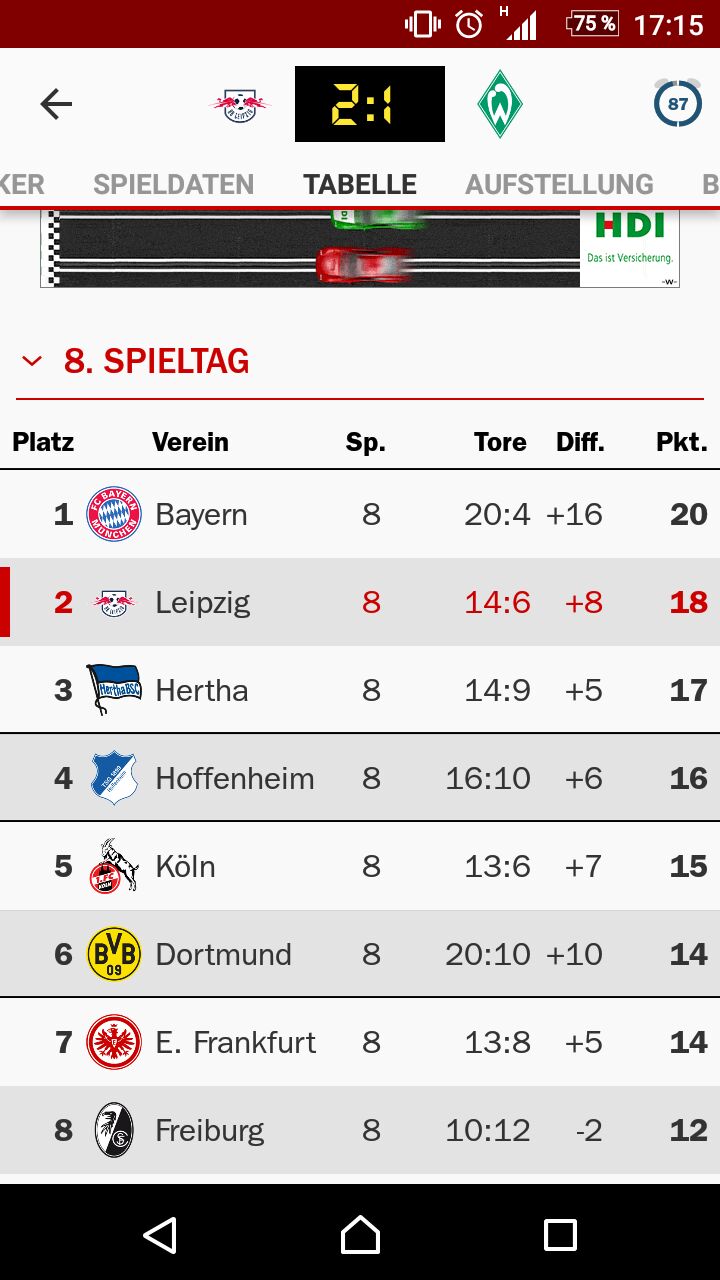Image resolution: width=720 pixels, height=1280 pixels.
Task: Open recent apps from navigation bar
Action: pyautogui.click(x=560, y=1235)
